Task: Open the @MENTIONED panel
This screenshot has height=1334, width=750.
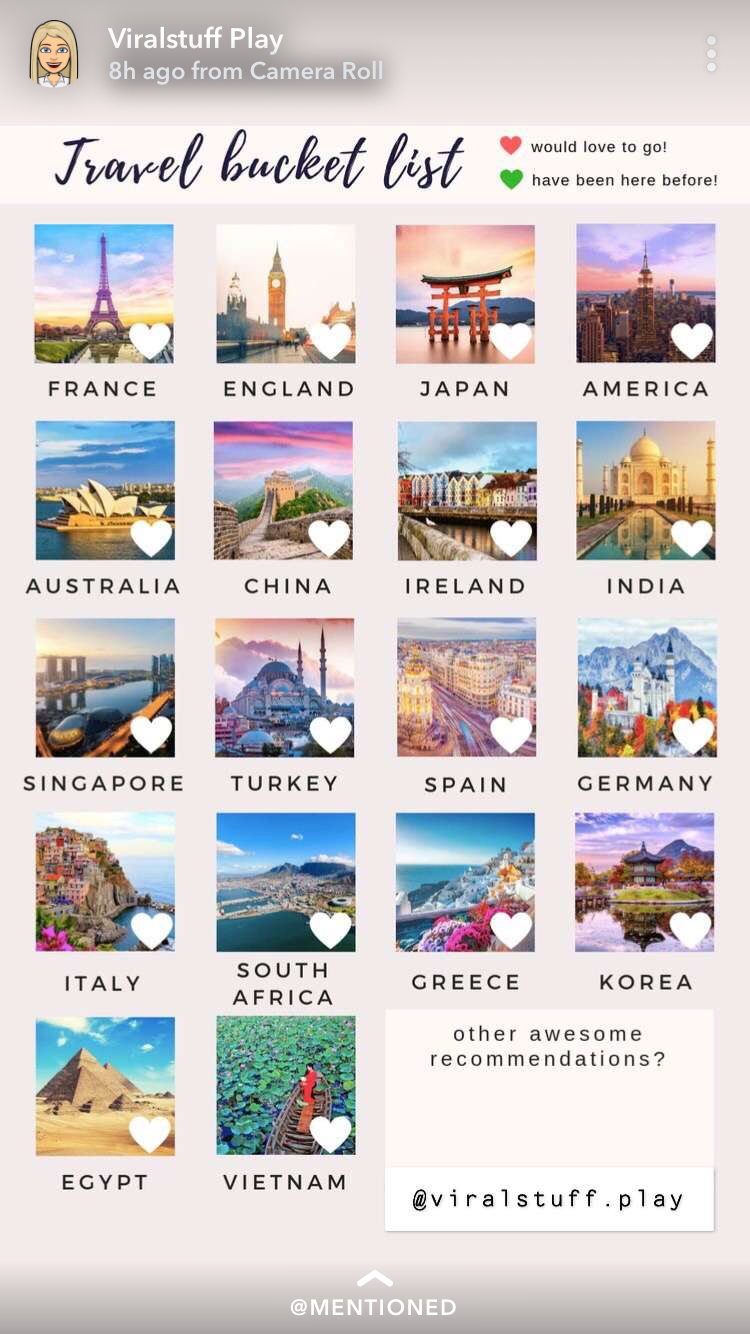Action: pos(374,1296)
